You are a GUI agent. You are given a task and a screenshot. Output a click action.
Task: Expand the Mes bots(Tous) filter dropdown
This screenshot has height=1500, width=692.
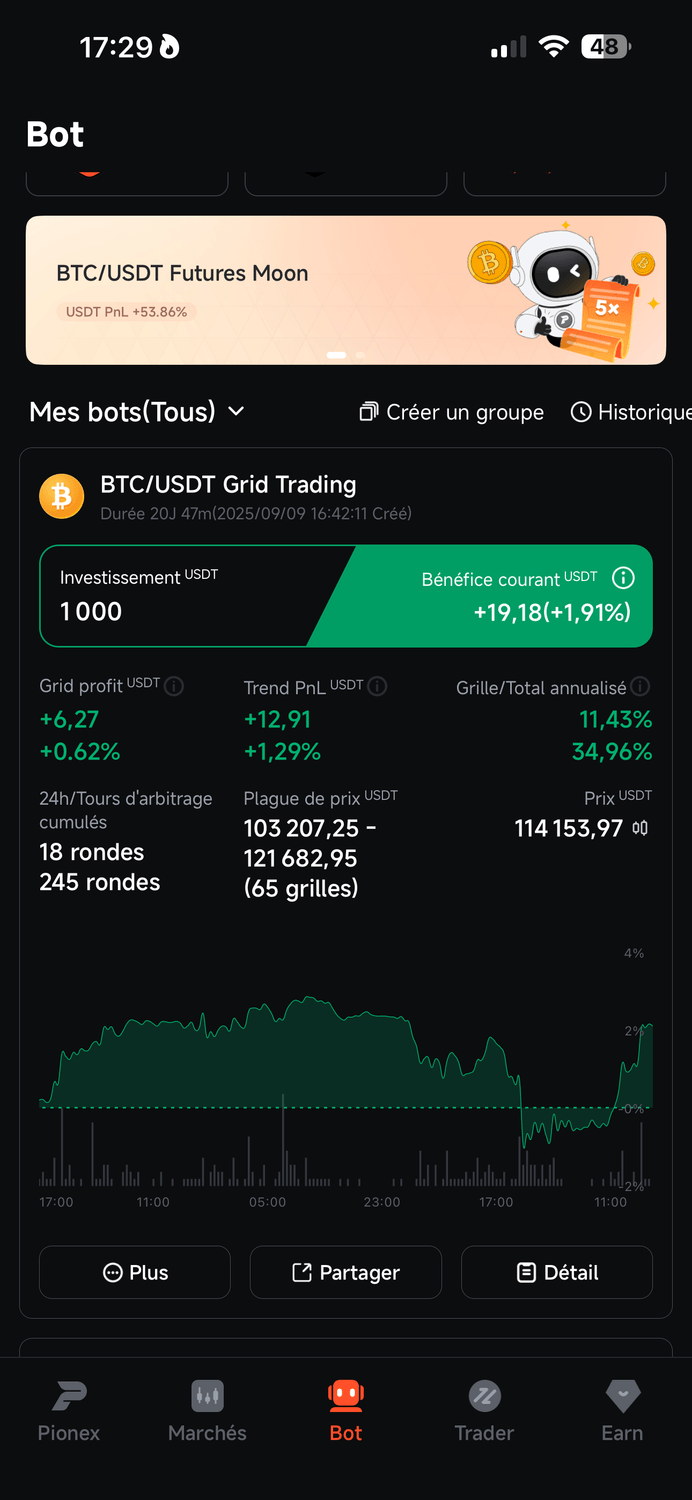coord(236,411)
